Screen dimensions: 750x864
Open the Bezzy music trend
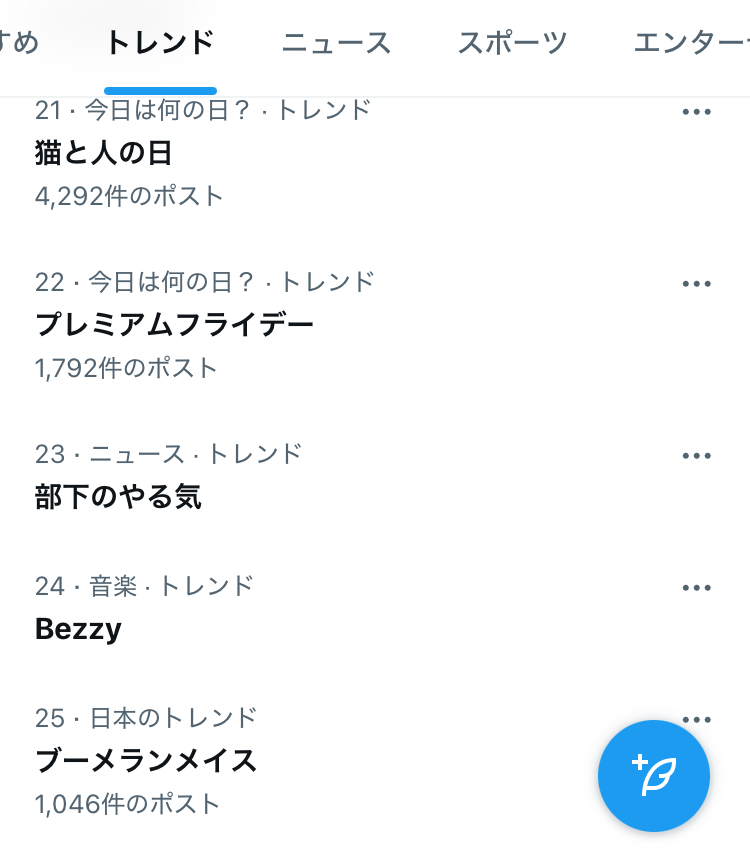tap(78, 629)
